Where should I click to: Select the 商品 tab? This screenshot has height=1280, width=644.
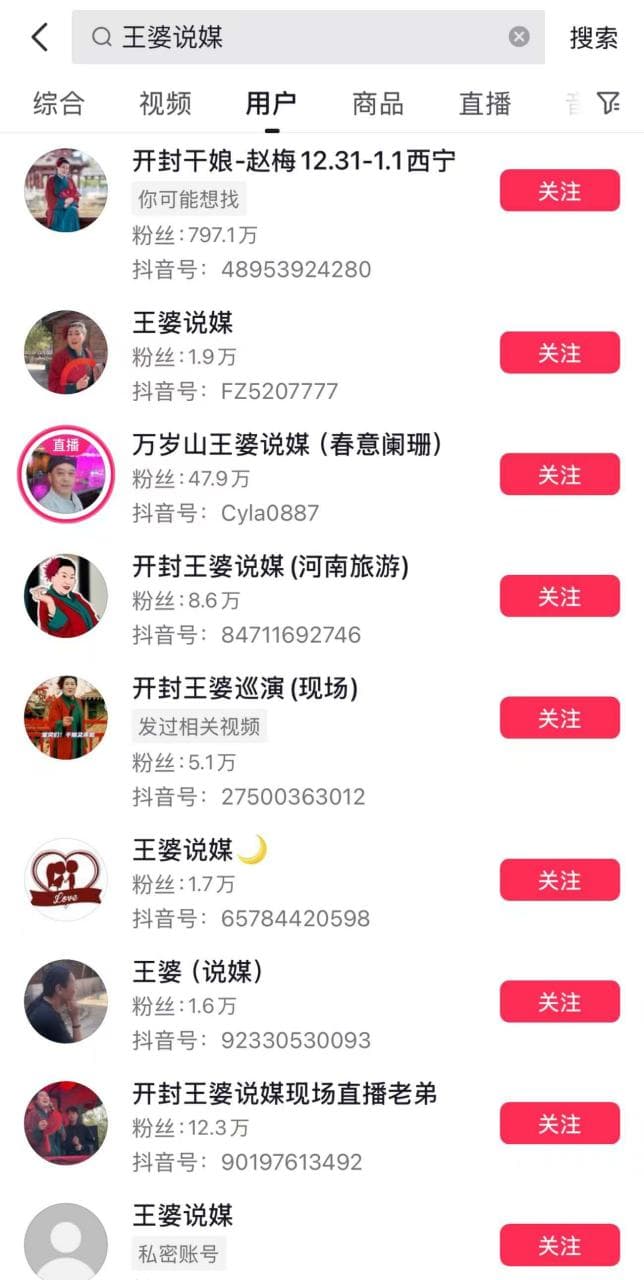(x=378, y=103)
